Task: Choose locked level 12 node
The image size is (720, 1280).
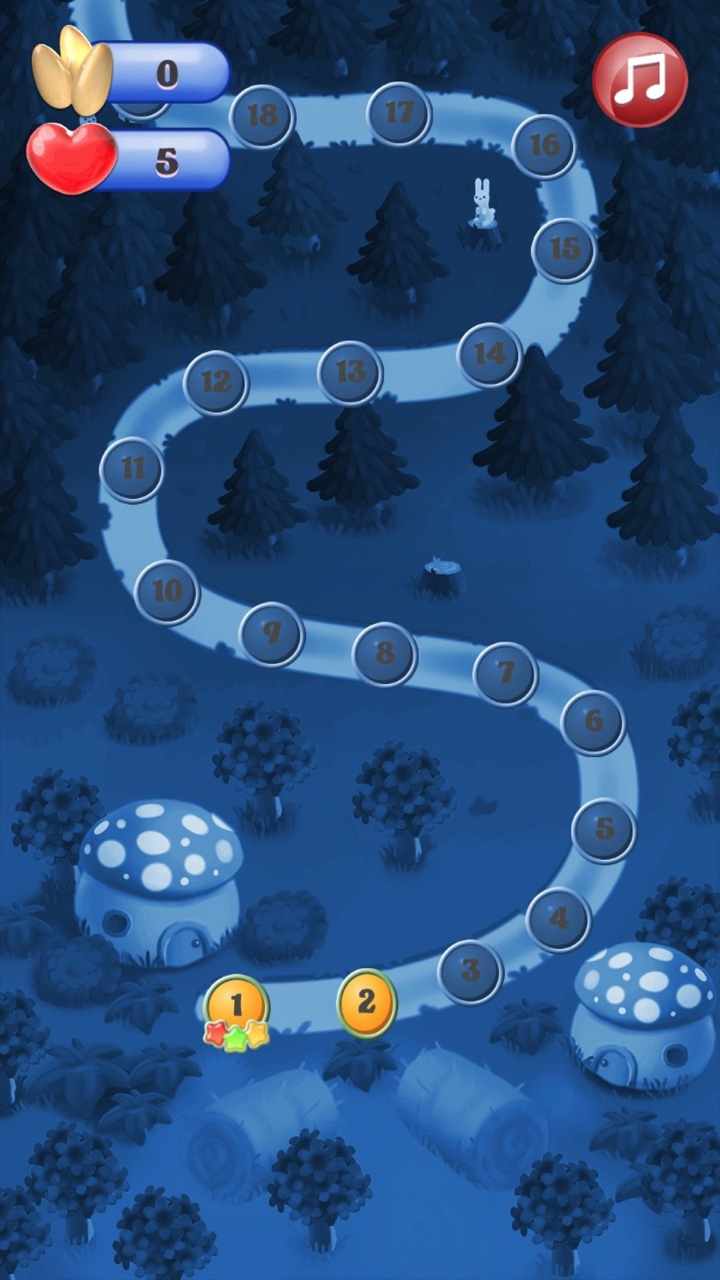Action: 216,383
